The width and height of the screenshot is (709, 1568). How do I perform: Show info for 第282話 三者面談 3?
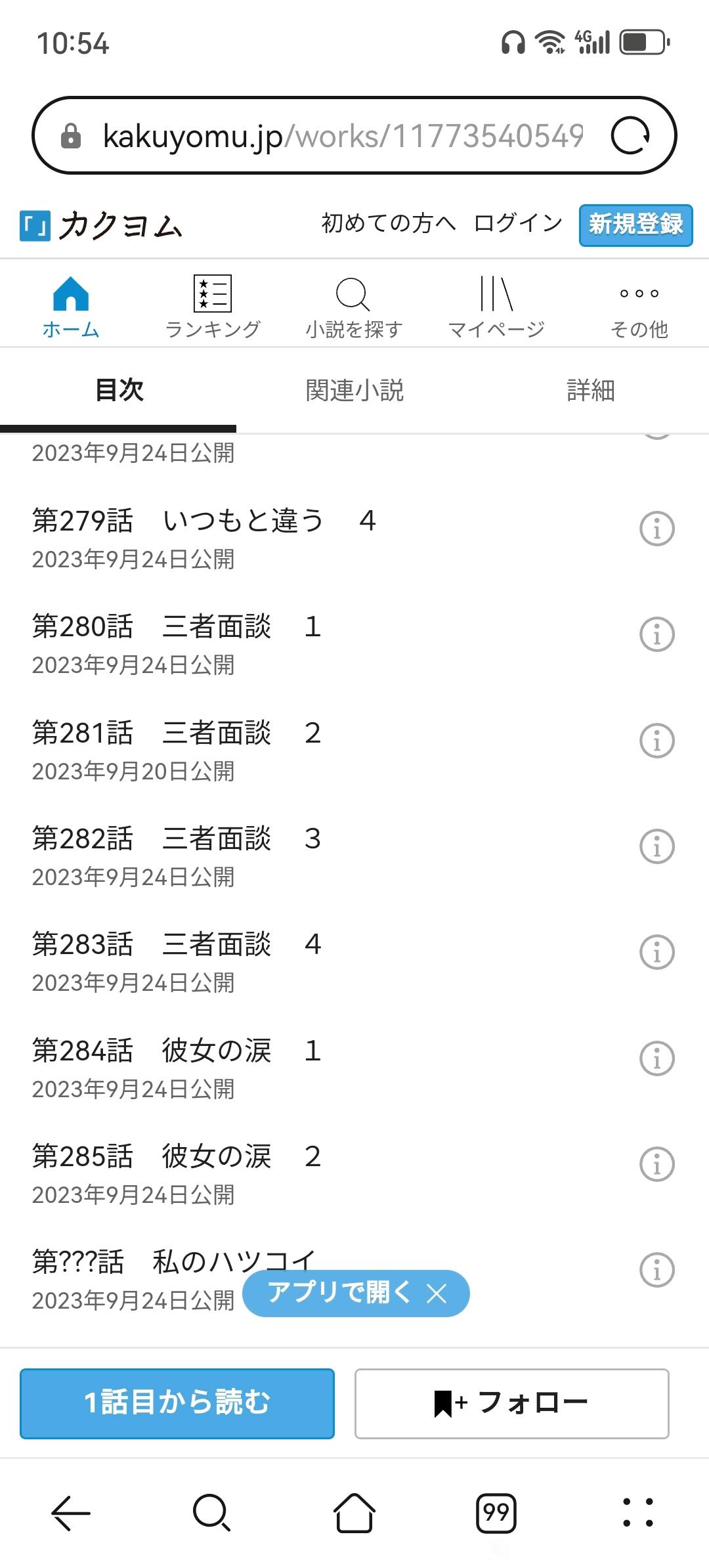[x=657, y=846]
